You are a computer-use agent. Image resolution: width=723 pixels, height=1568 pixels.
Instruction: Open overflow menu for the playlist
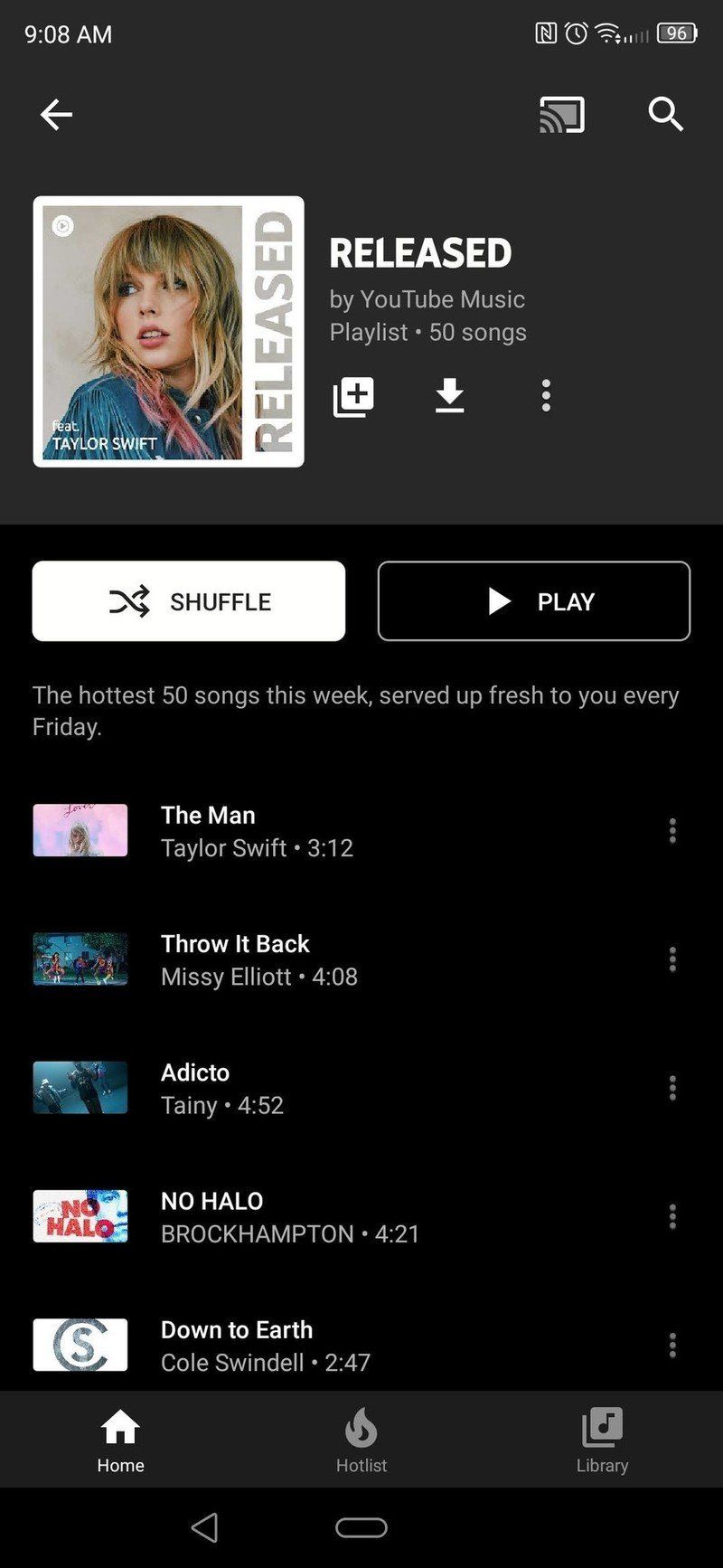point(546,394)
